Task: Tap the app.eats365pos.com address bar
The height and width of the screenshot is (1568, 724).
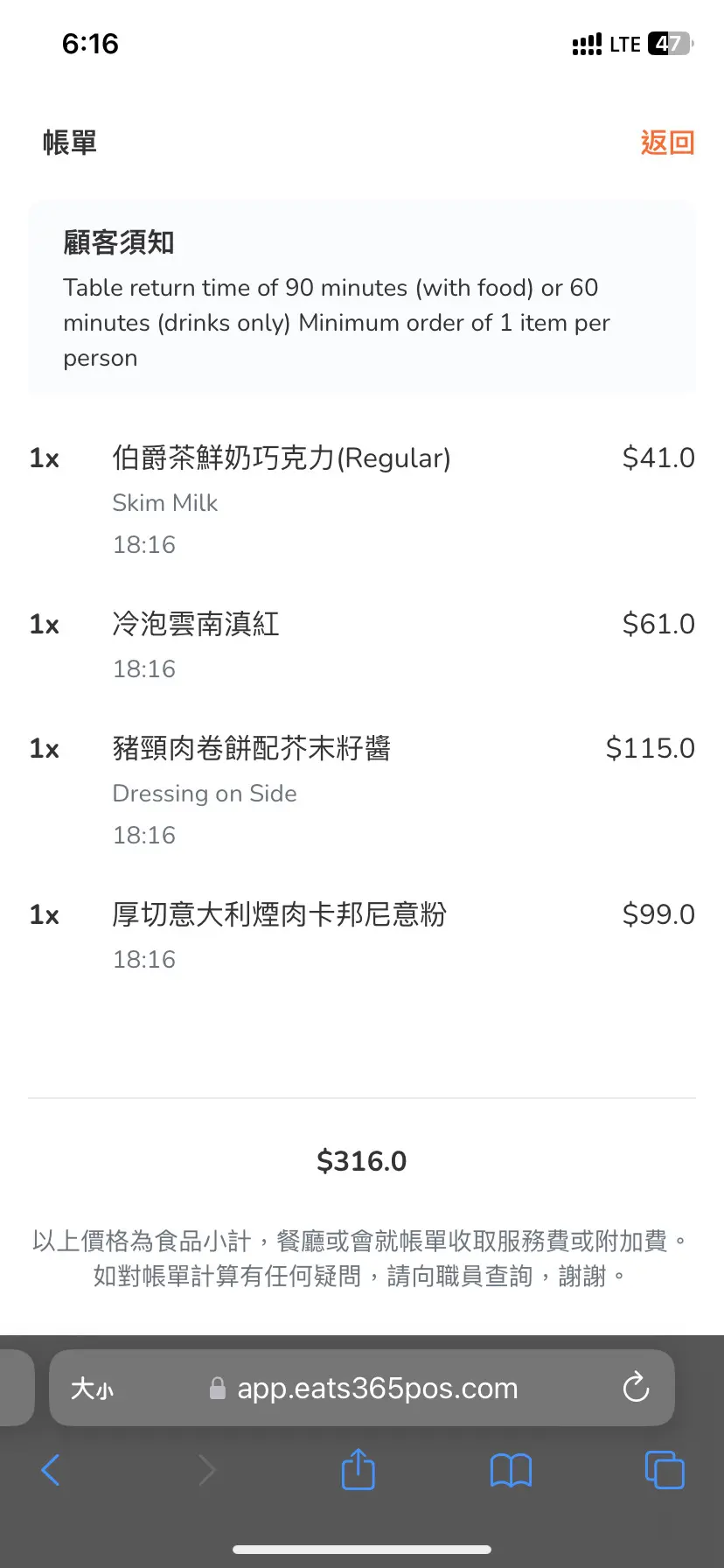Action: tap(376, 1389)
